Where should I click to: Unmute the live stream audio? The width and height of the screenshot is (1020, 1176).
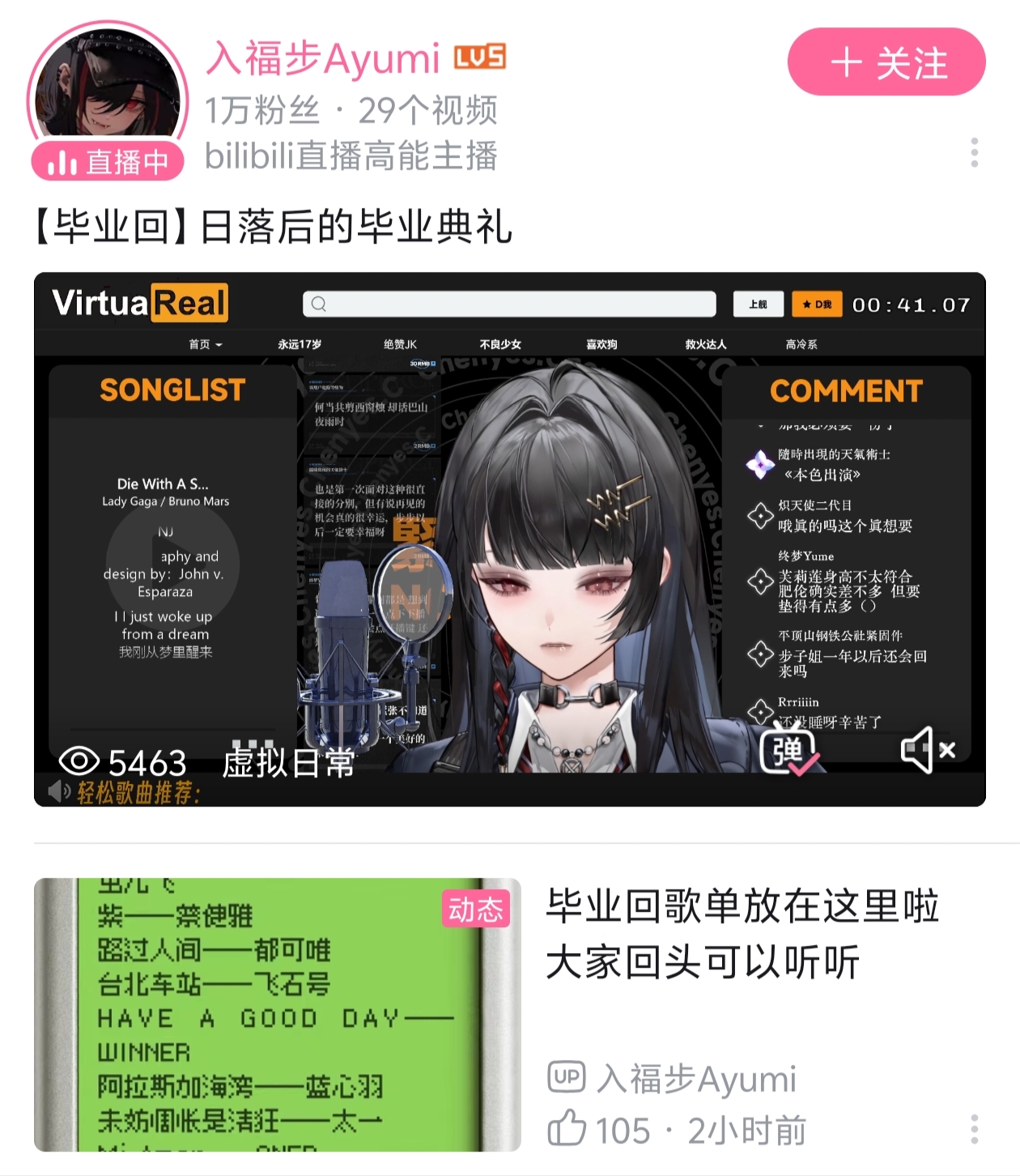[929, 750]
